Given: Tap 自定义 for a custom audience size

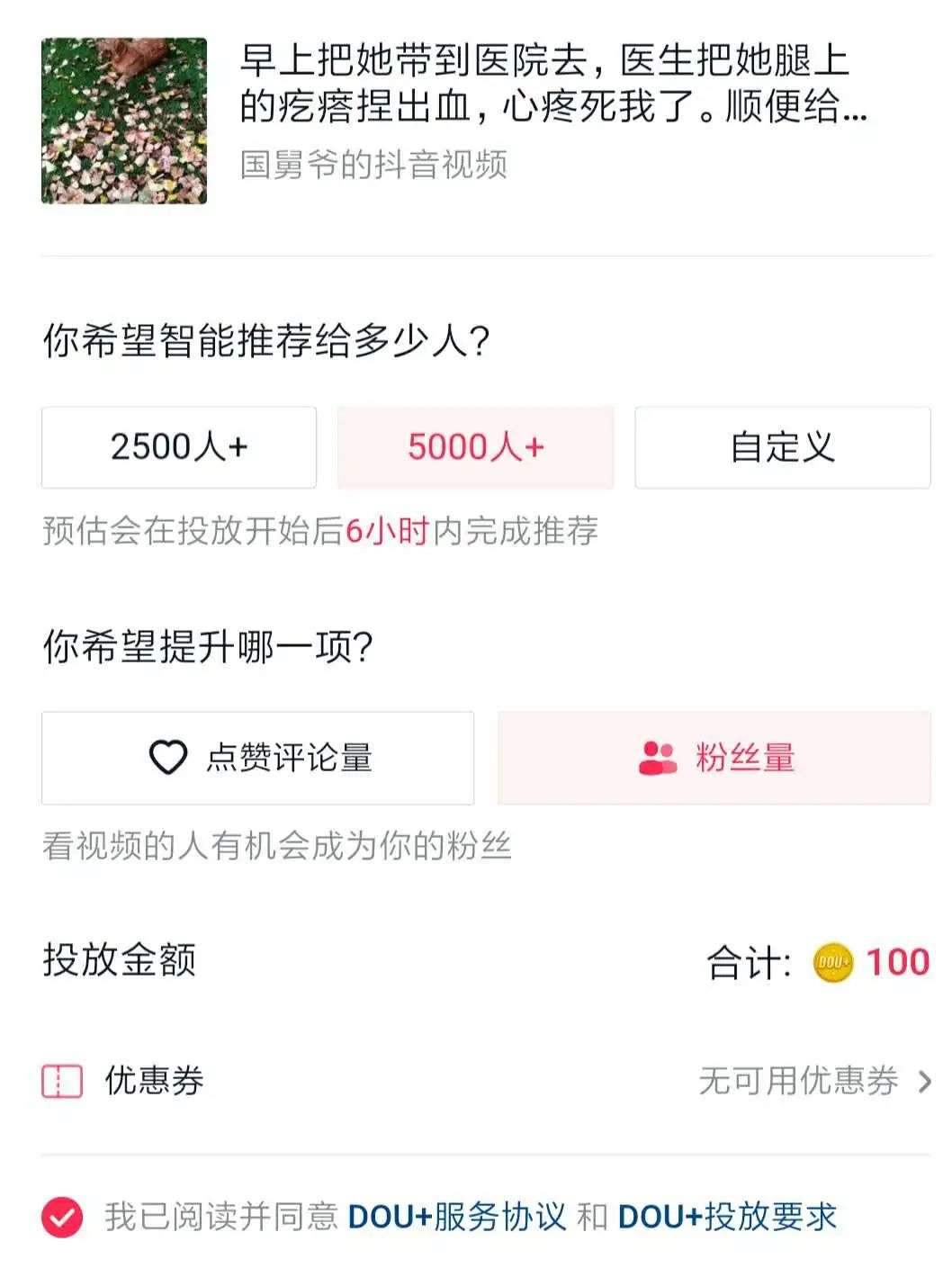Looking at the screenshot, I should (782, 447).
